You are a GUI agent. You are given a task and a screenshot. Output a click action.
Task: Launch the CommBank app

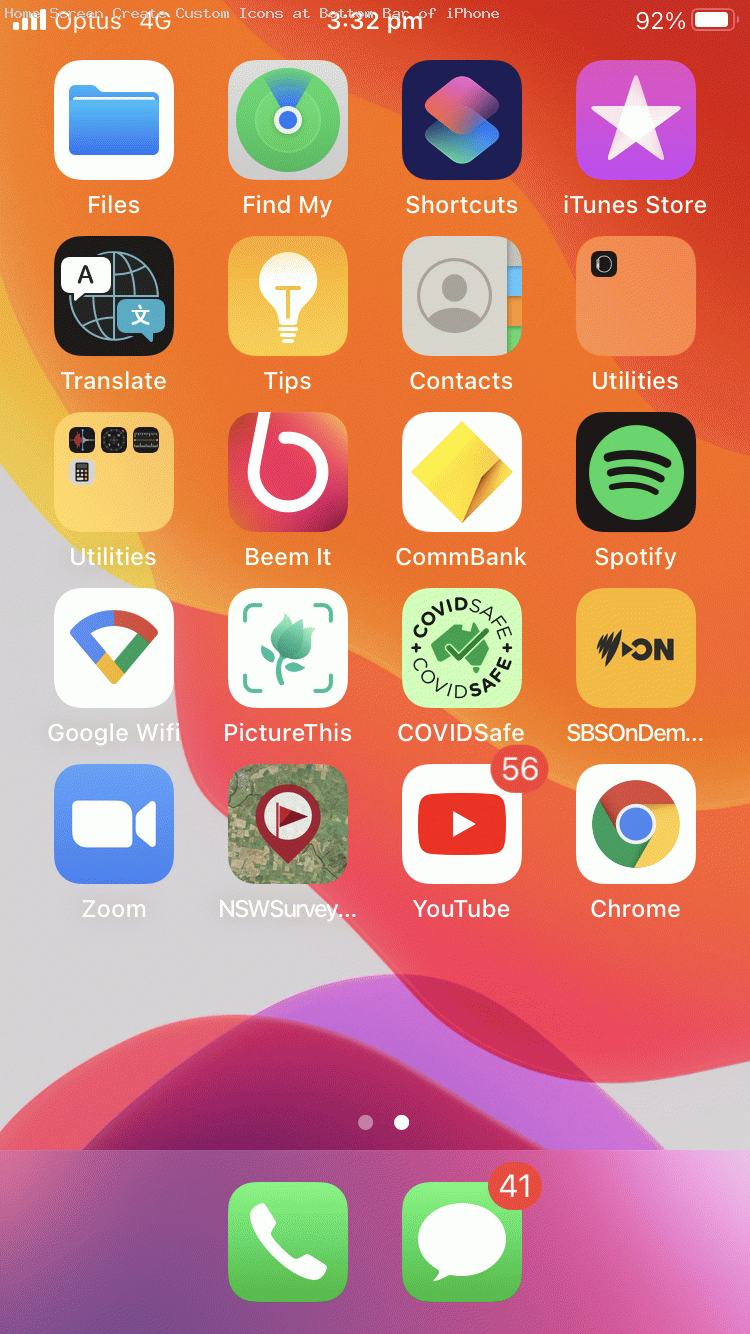[x=462, y=472]
